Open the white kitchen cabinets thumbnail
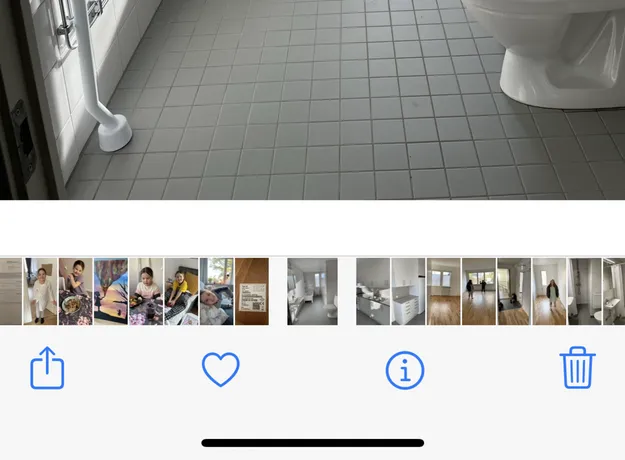 pyautogui.click(x=408, y=291)
